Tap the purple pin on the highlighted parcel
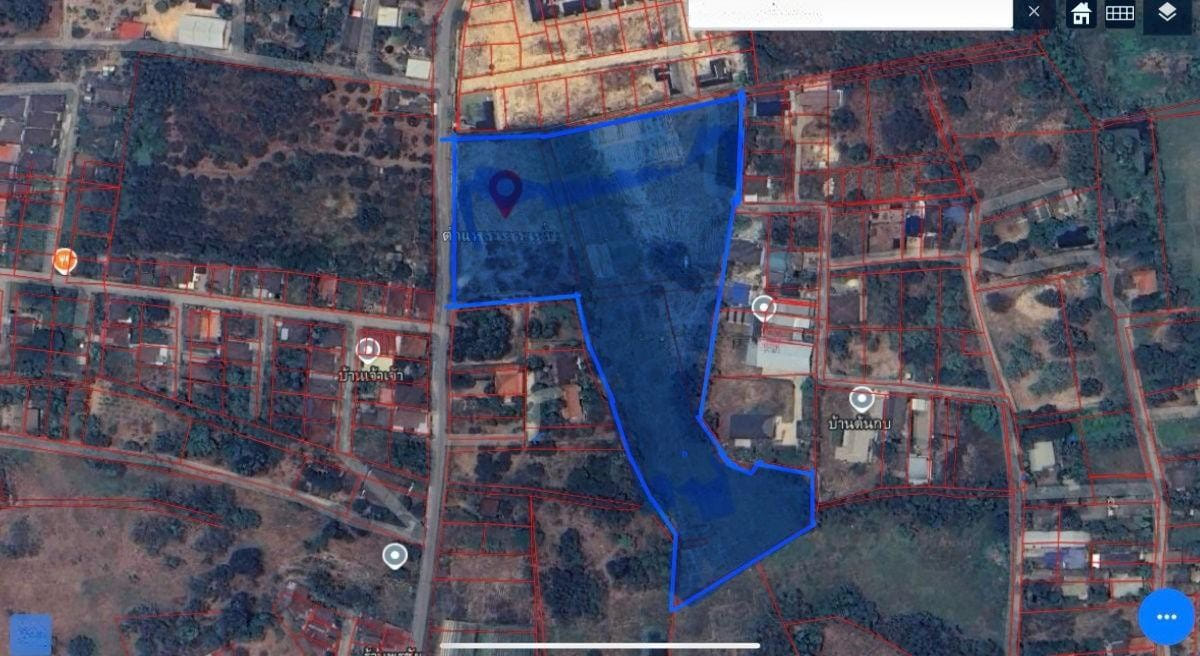The image size is (1200, 656). pyautogui.click(x=506, y=190)
